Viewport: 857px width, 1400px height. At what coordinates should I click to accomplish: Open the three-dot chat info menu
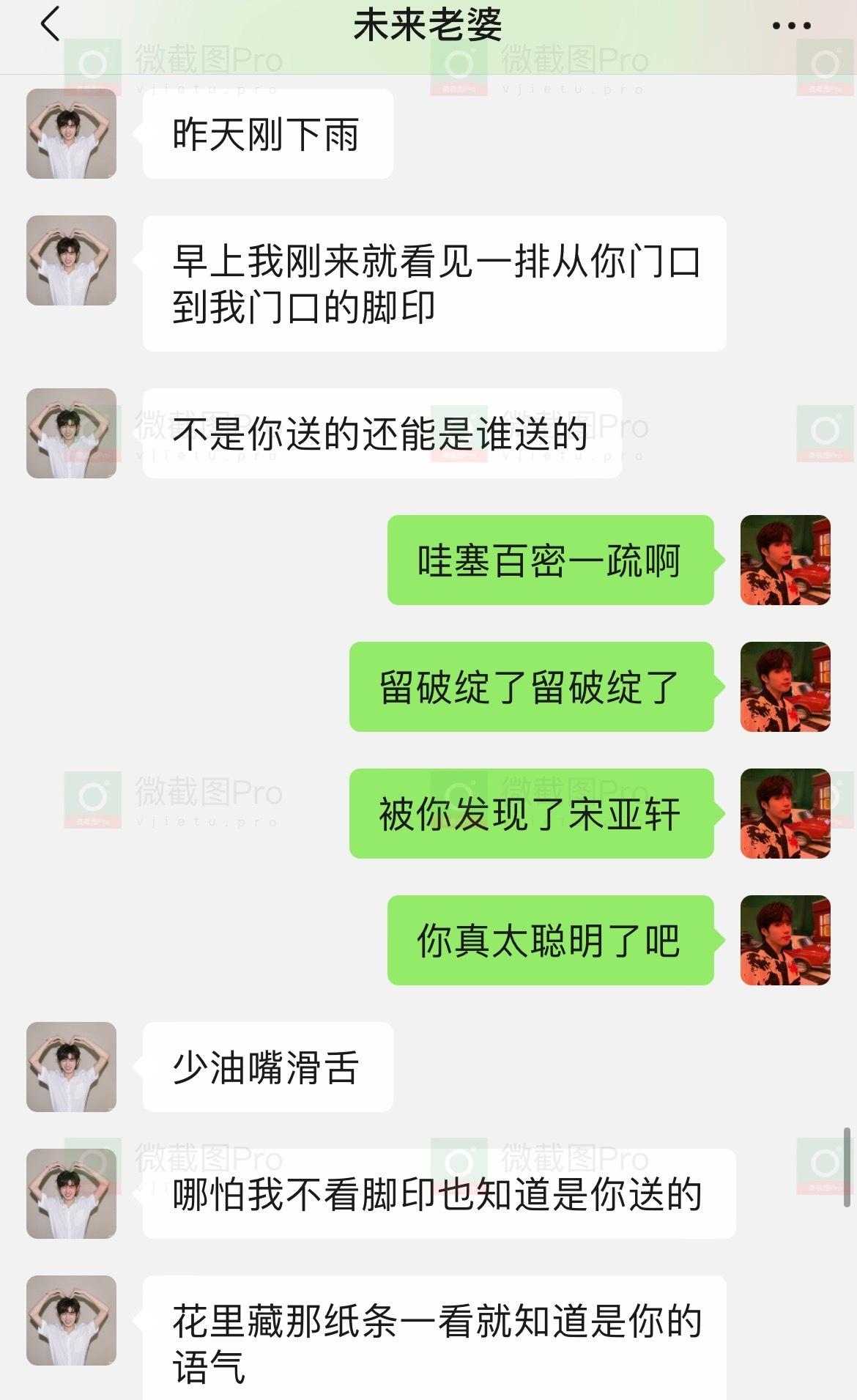(791, 26)
